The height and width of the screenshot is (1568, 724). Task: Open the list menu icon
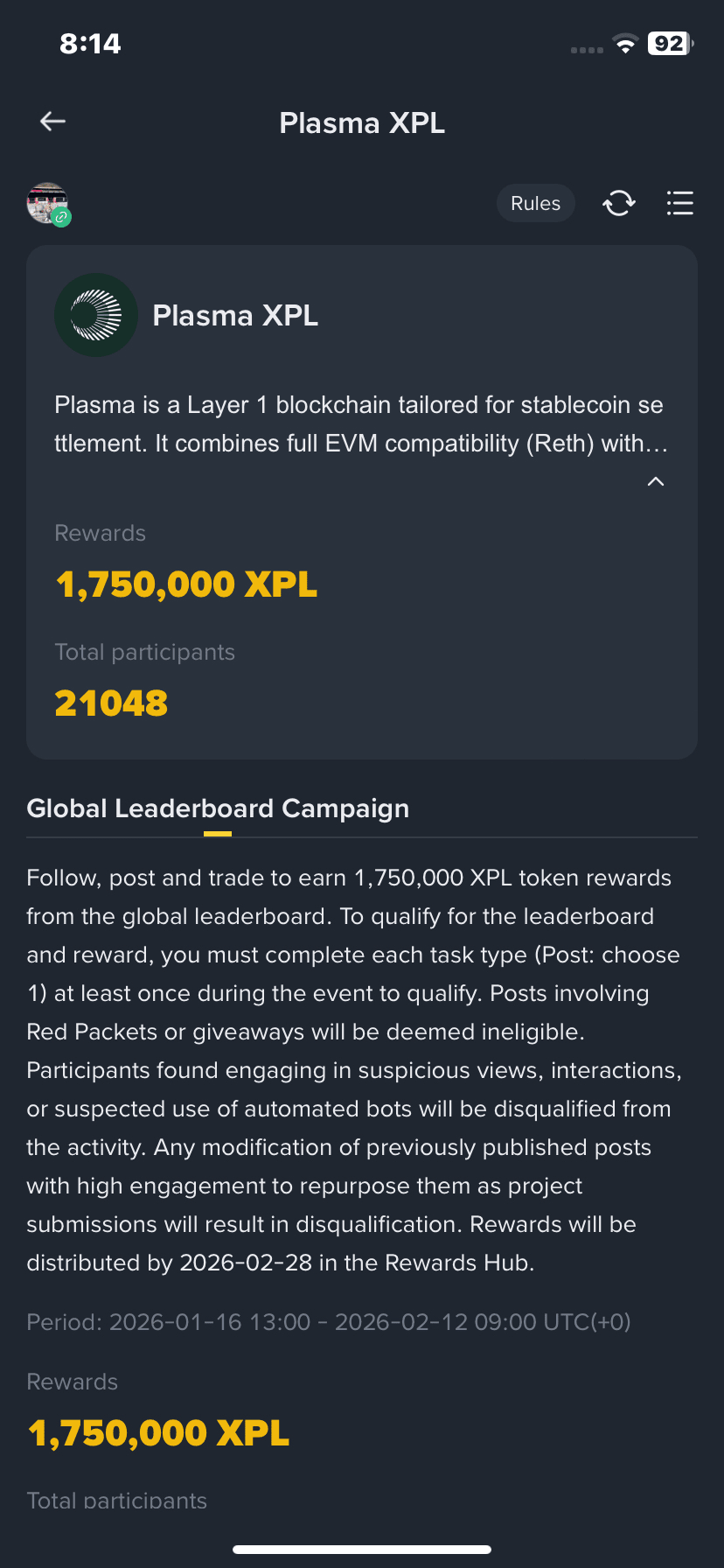(679, 203)
